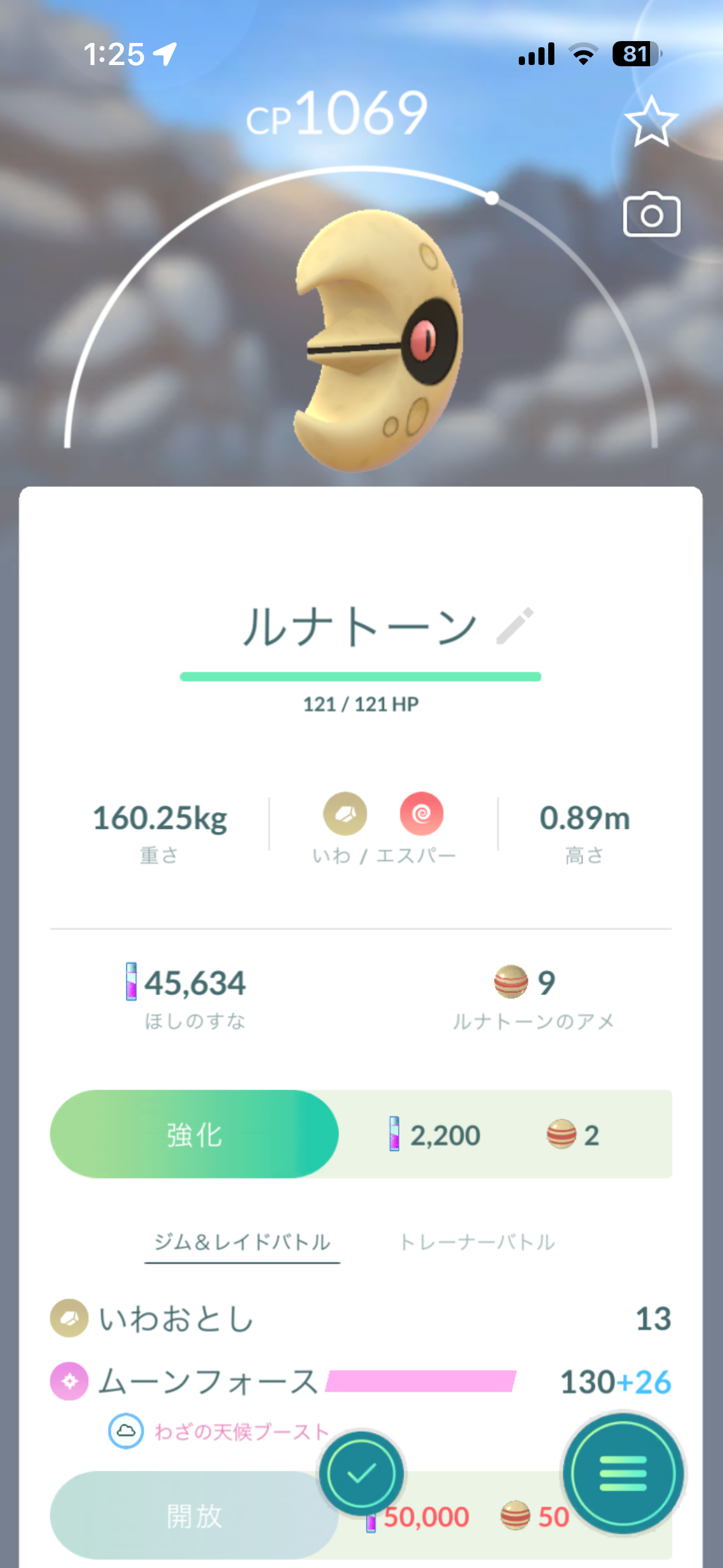The image size is (723, 1568).
Task: View Lunatone's 3D model
Action: 377,340
